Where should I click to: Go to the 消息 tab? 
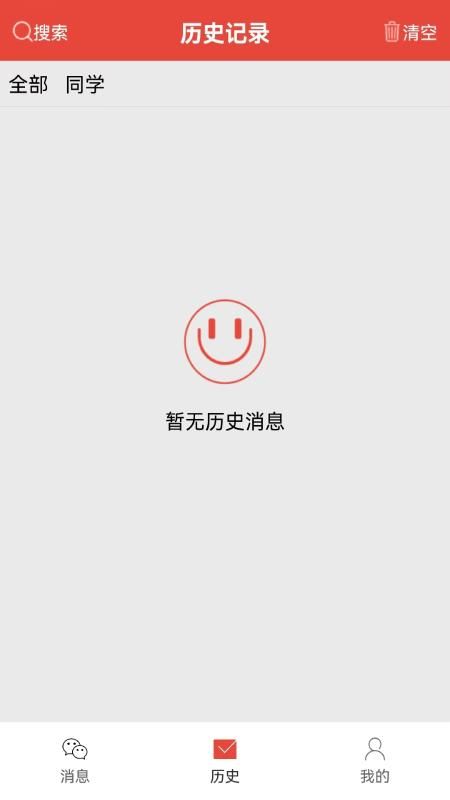(x=75, y=760)
